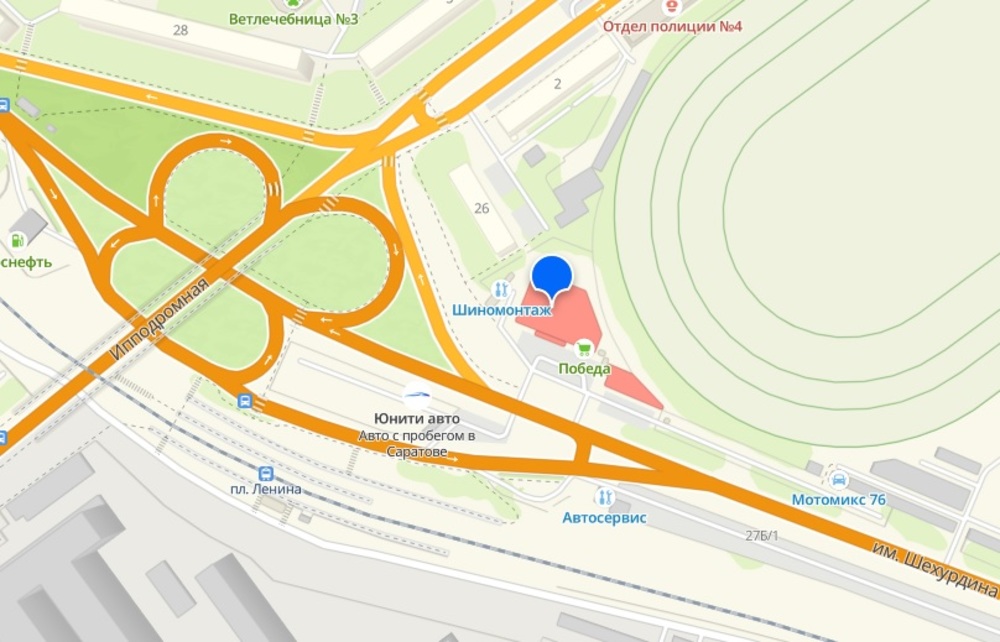Image resolution: width=1000 pixels, height=642 pixels.
Task: Open the Шиномонтаж tire service place
Action: 501,290
